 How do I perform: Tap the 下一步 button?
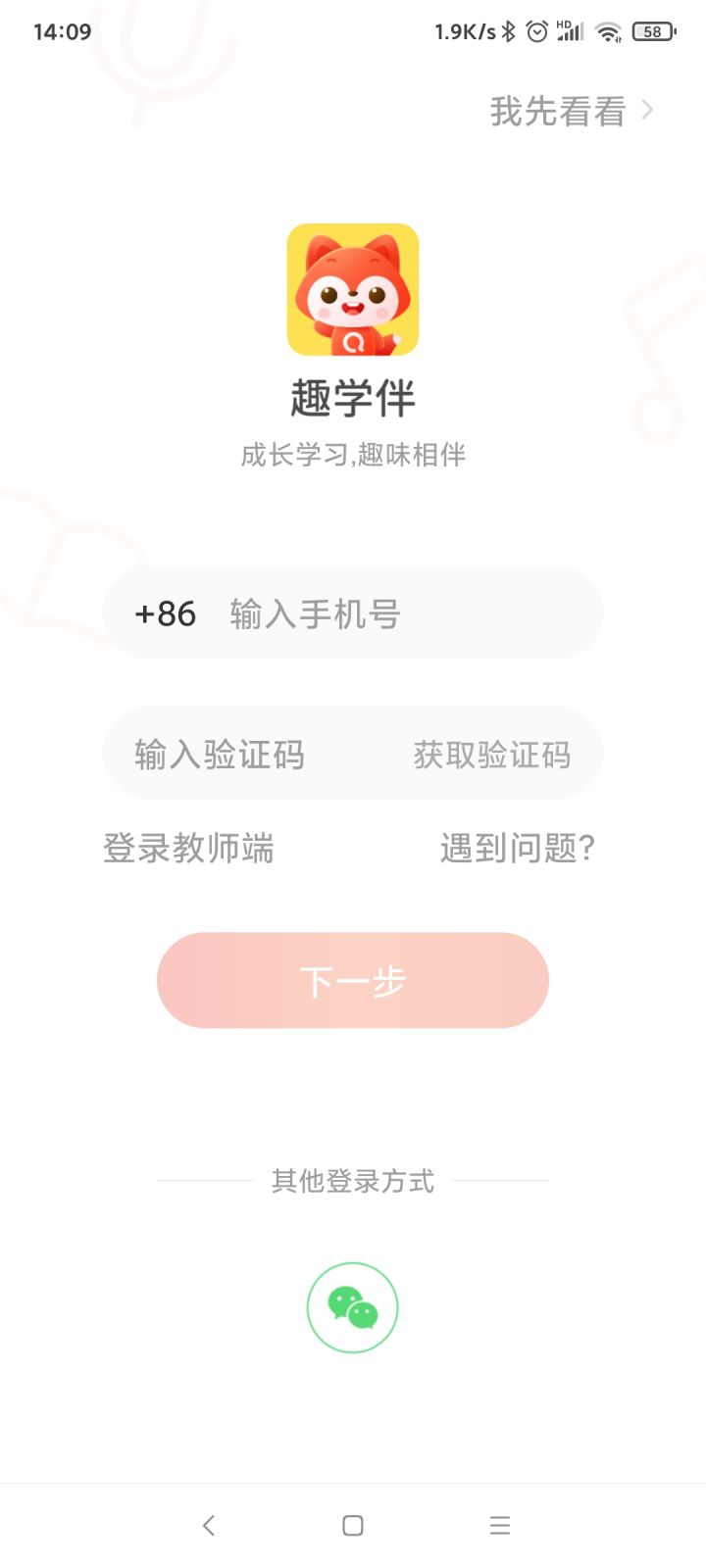353,980
